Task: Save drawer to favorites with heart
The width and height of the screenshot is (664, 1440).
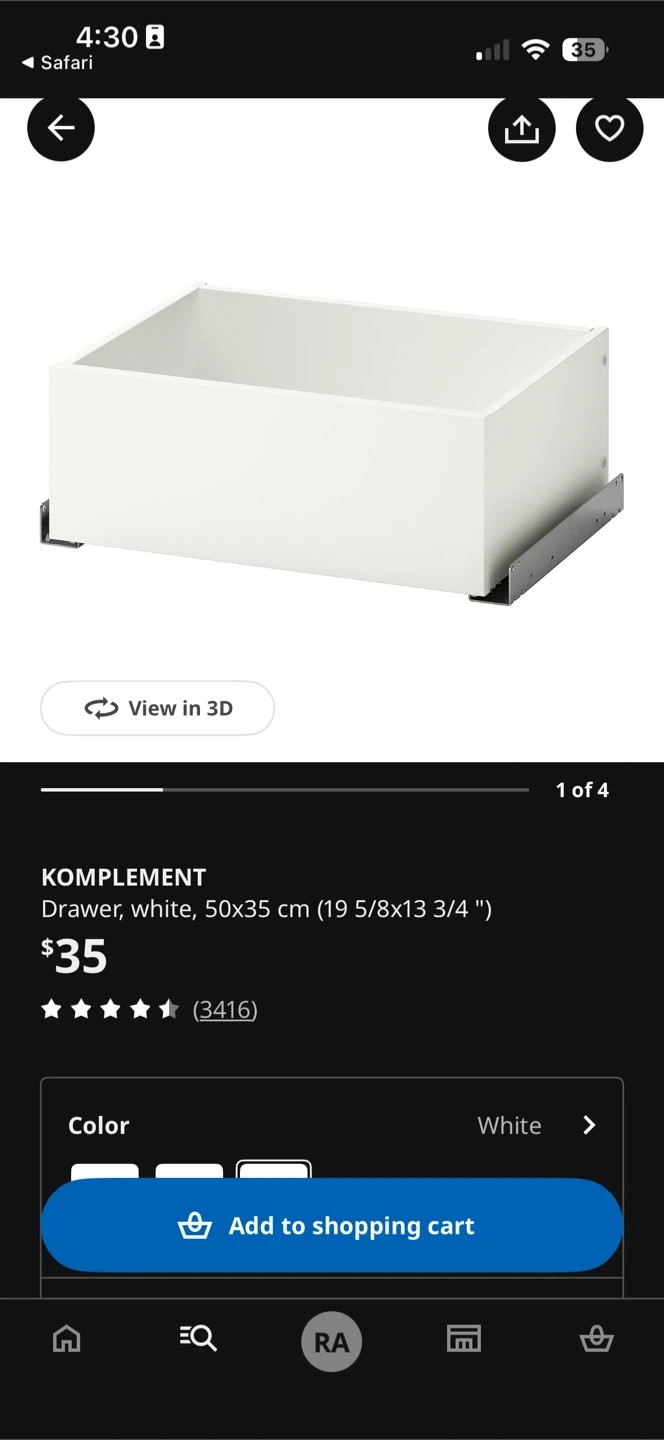Action: (609, 128)
